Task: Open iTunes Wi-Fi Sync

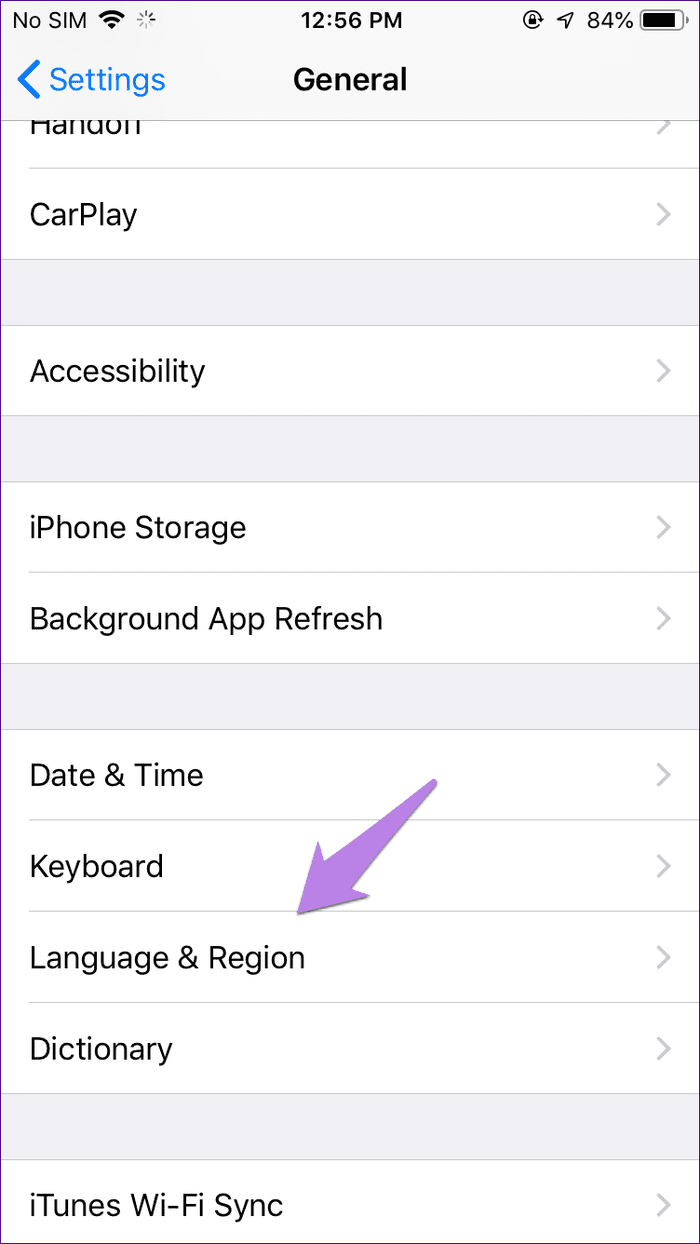Action: 350,1204
